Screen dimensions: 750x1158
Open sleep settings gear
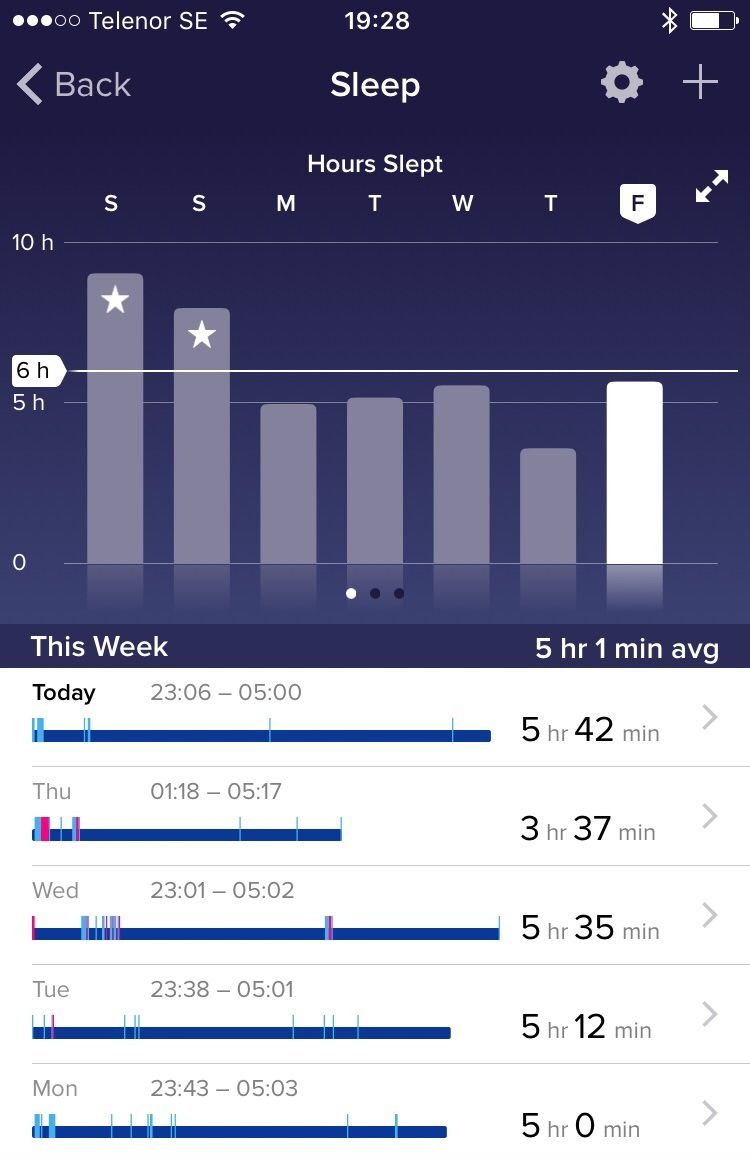pyautogui.click(x=621, y=83)
